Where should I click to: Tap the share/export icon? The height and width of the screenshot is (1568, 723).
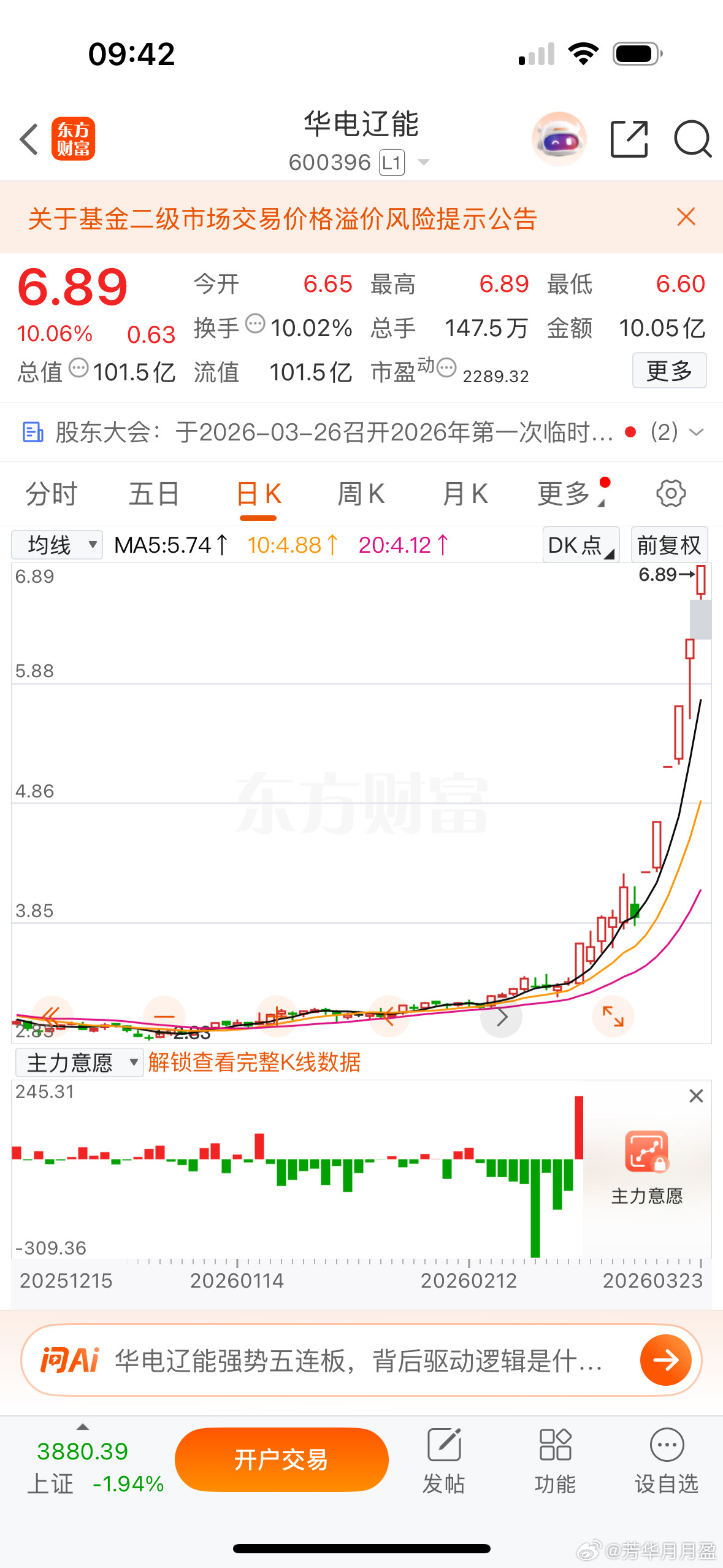[629, 140]
